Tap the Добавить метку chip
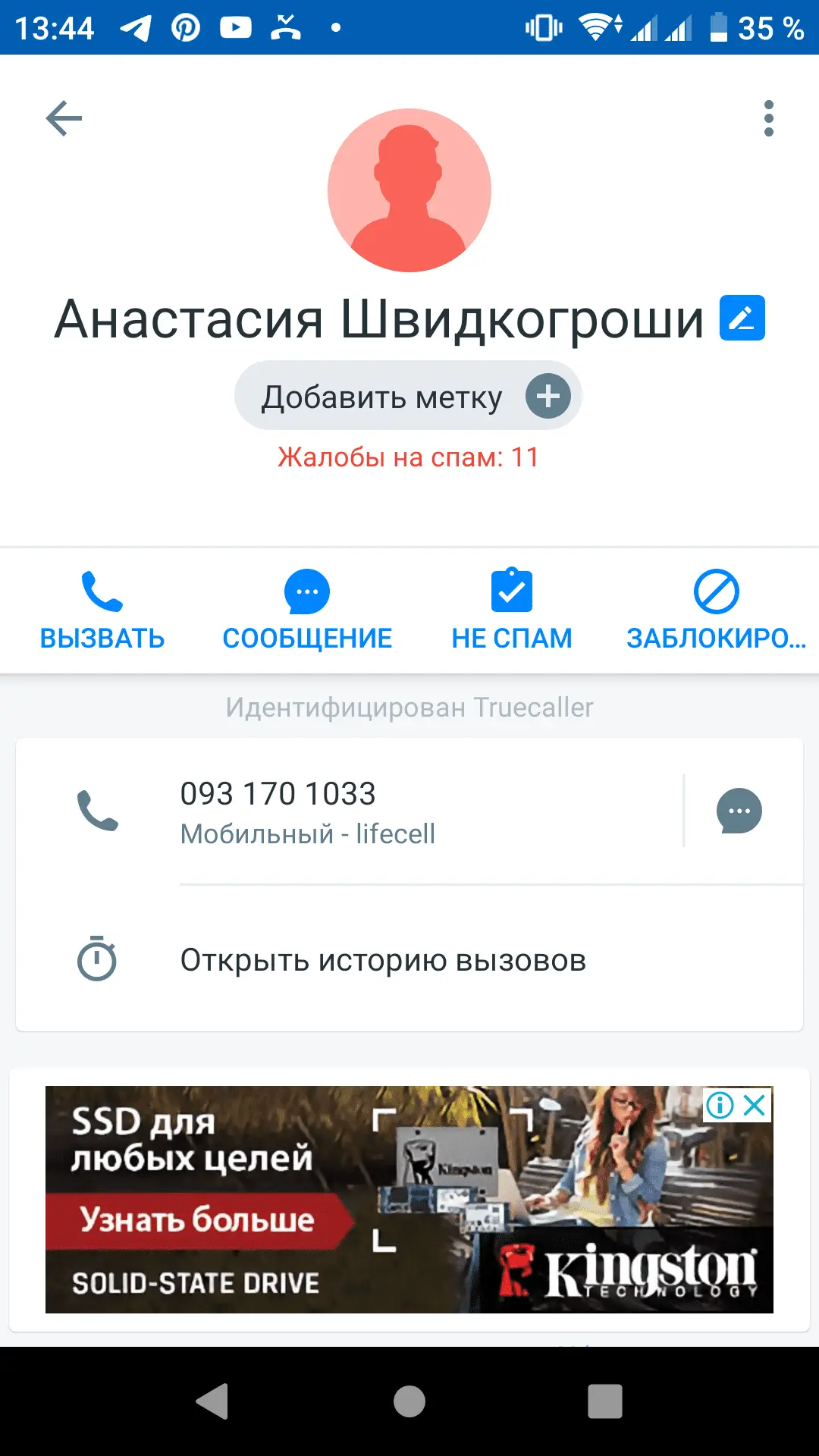819x1456 pixels. coord(408,396)
